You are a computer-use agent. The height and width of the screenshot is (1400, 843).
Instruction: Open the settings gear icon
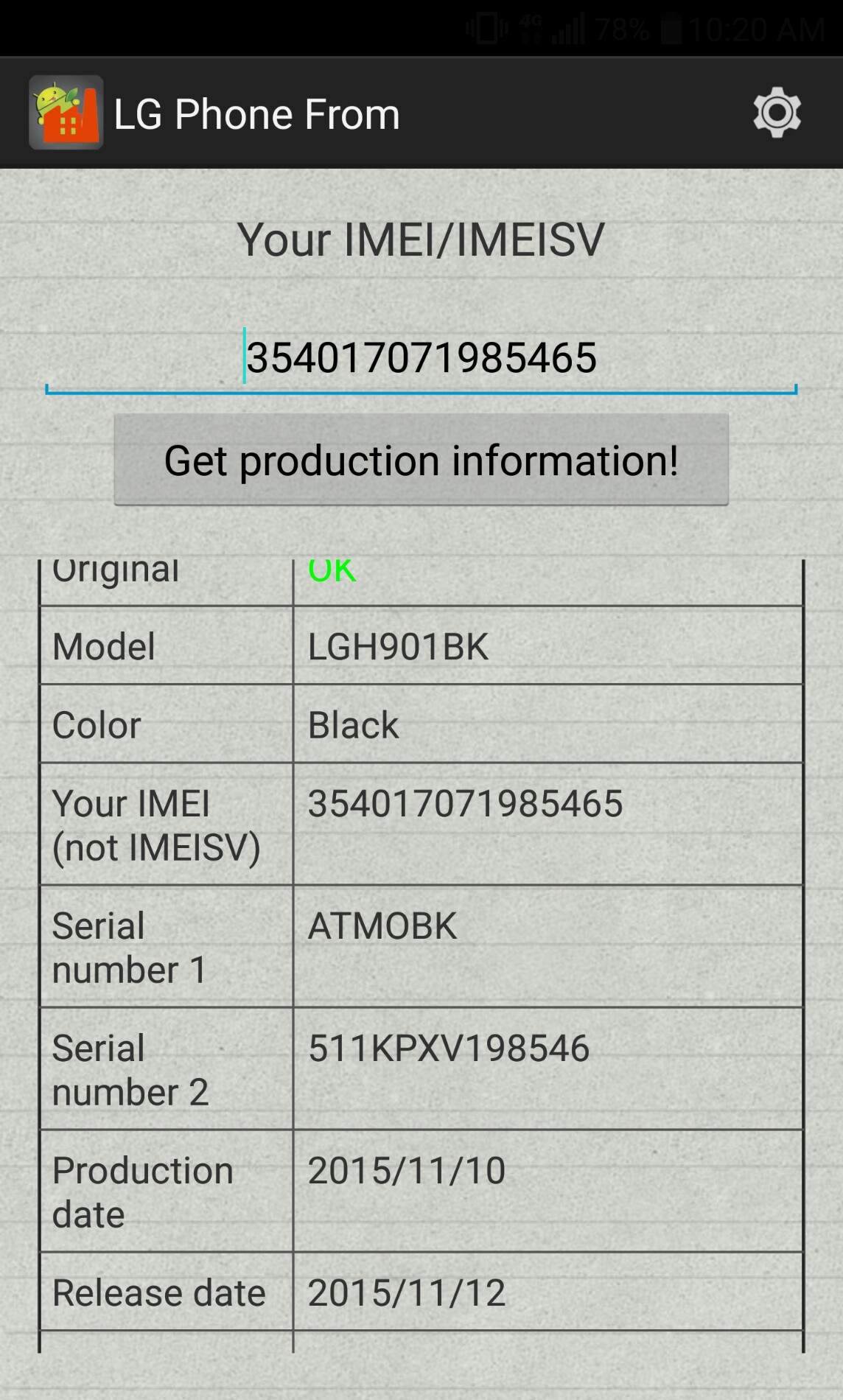tap(777, 113)
